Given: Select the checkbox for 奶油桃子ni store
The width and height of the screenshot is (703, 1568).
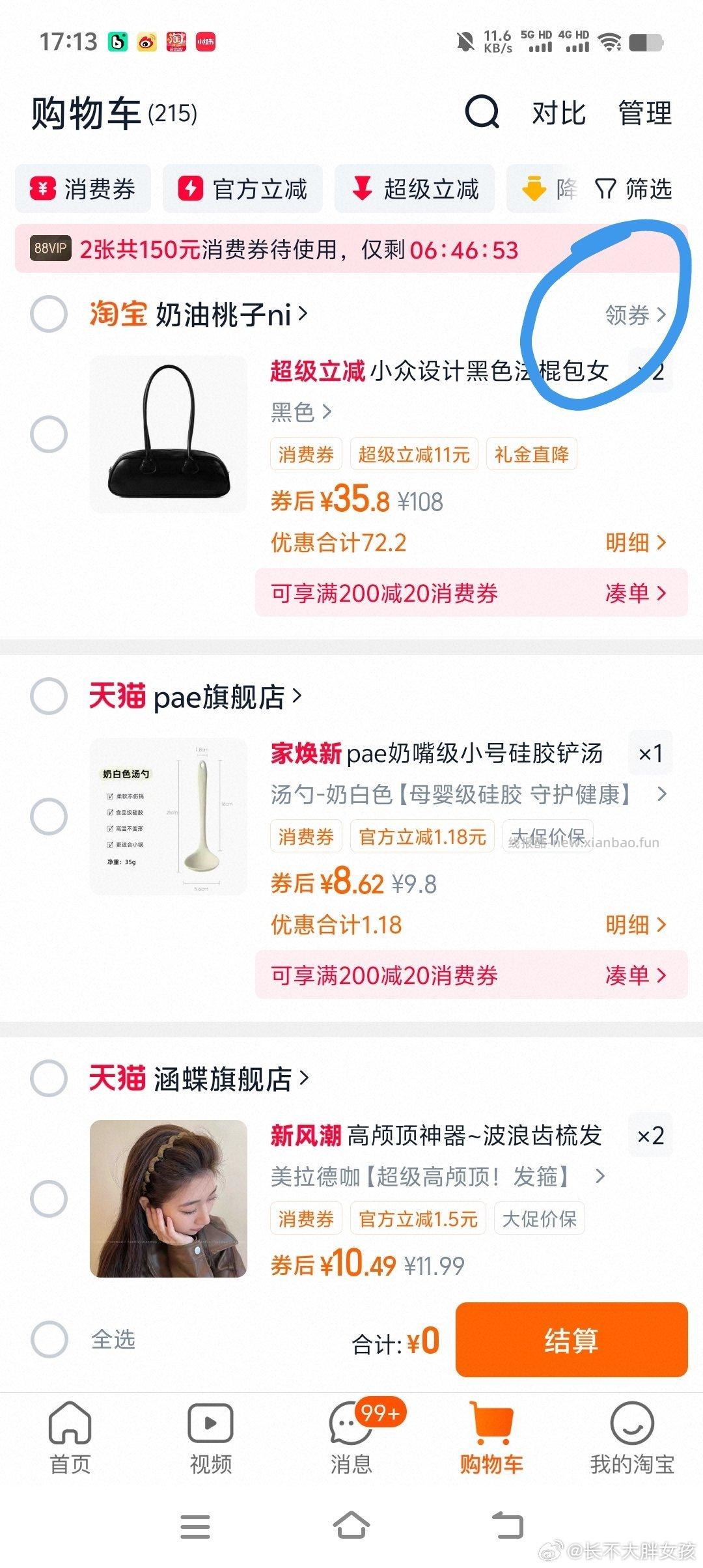Looking at the screenshot, I should [x=49, y=315].
